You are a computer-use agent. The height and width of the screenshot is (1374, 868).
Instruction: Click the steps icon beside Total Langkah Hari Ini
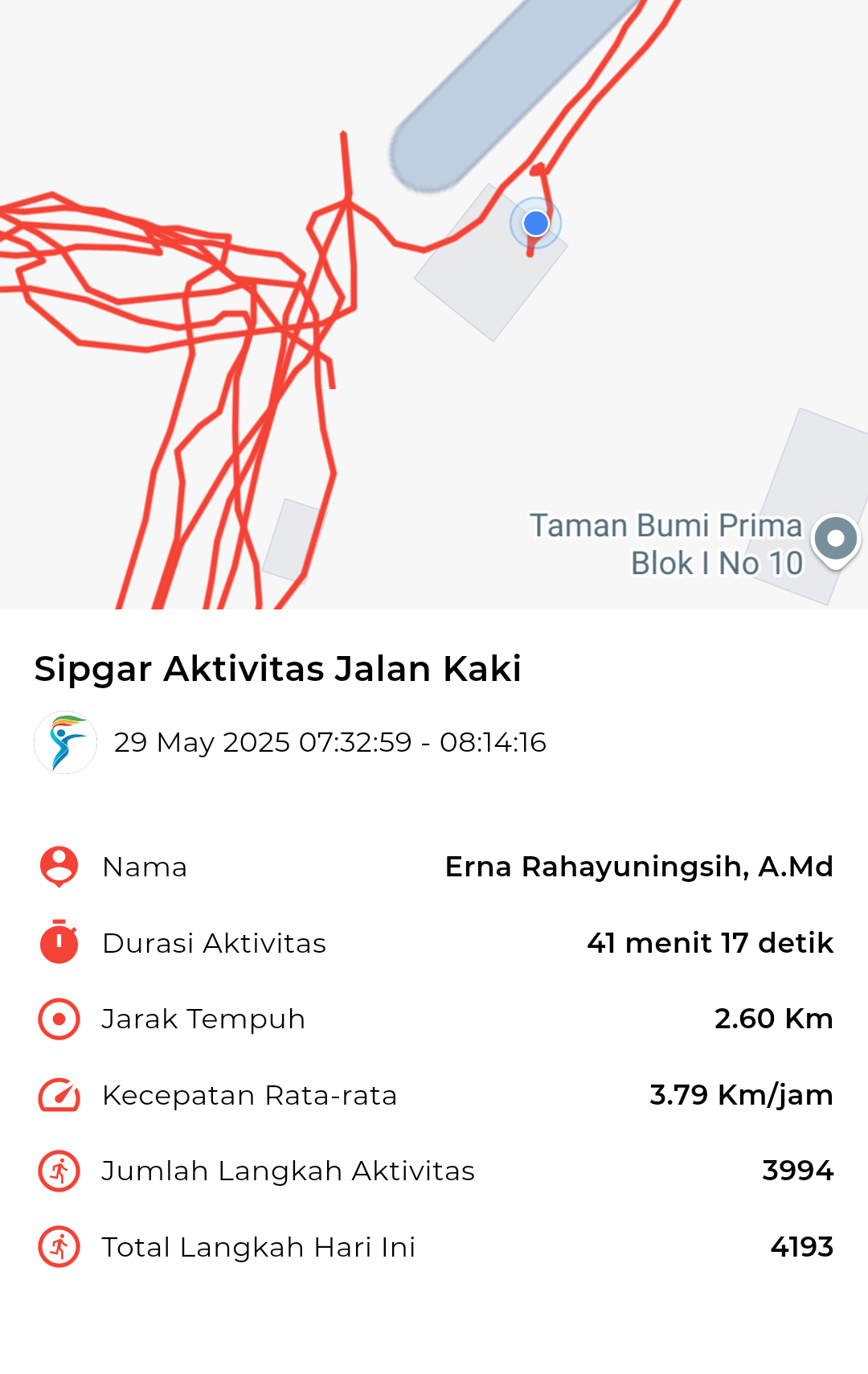point(57,1247)
